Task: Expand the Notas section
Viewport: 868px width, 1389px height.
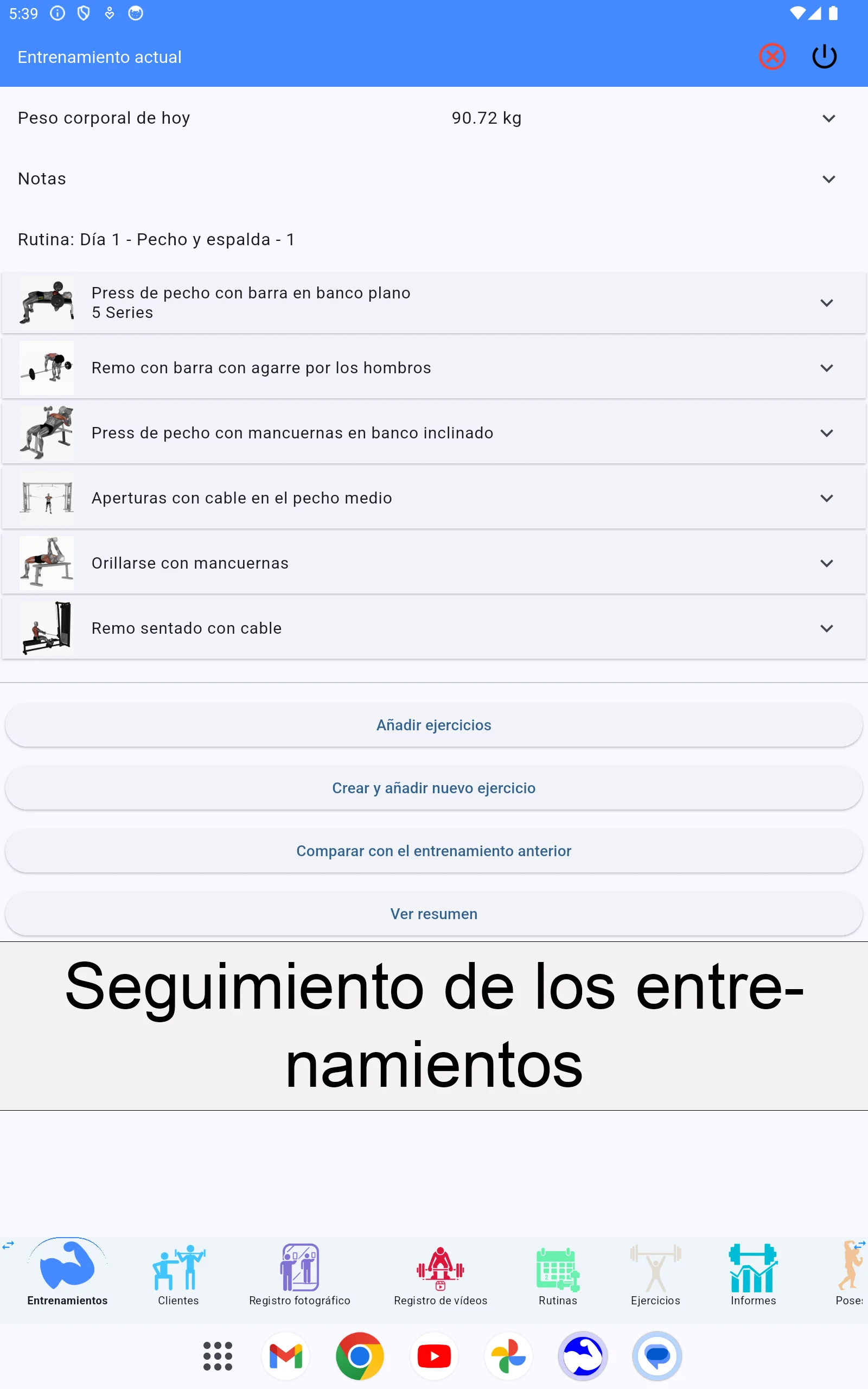Action: click(x=828, y=179)
